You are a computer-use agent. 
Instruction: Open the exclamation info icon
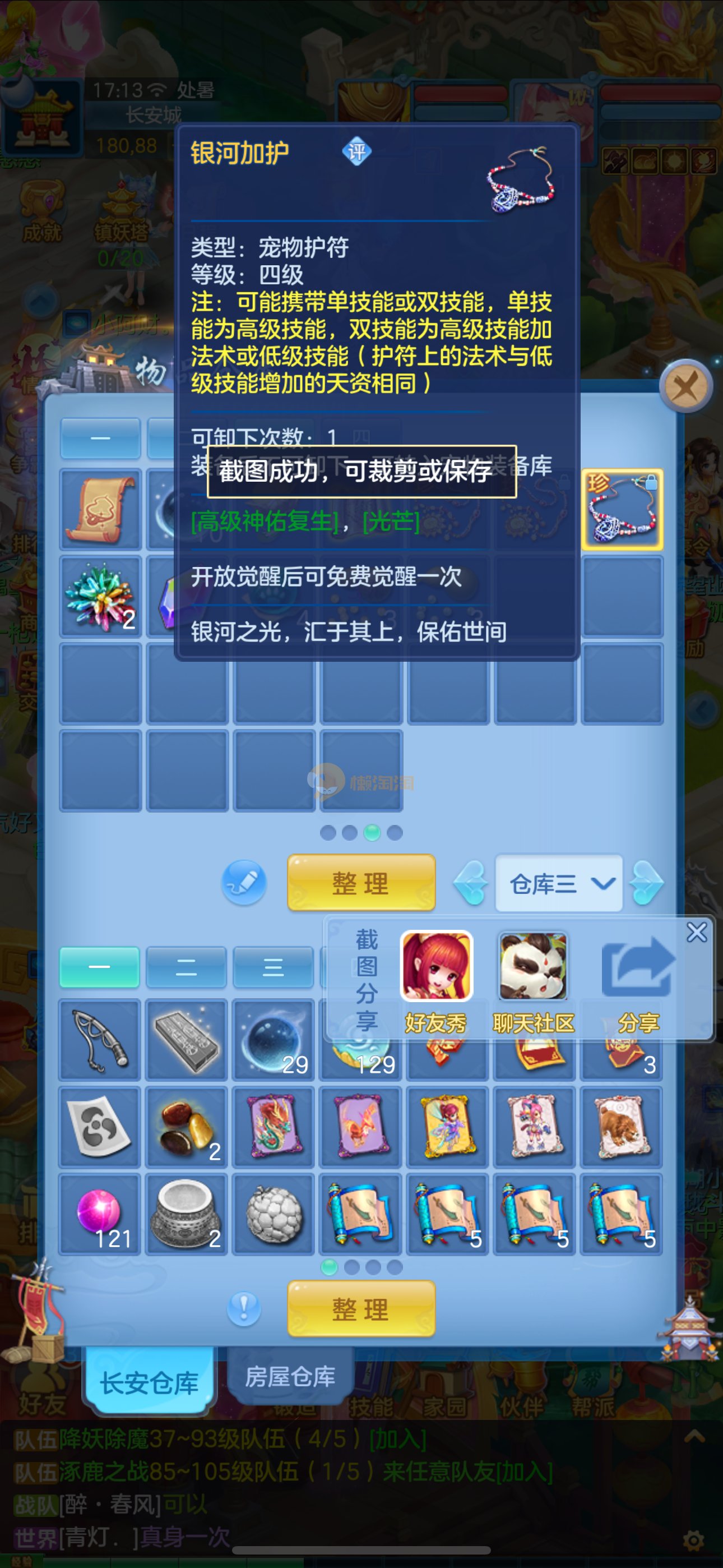[243, 1307]
